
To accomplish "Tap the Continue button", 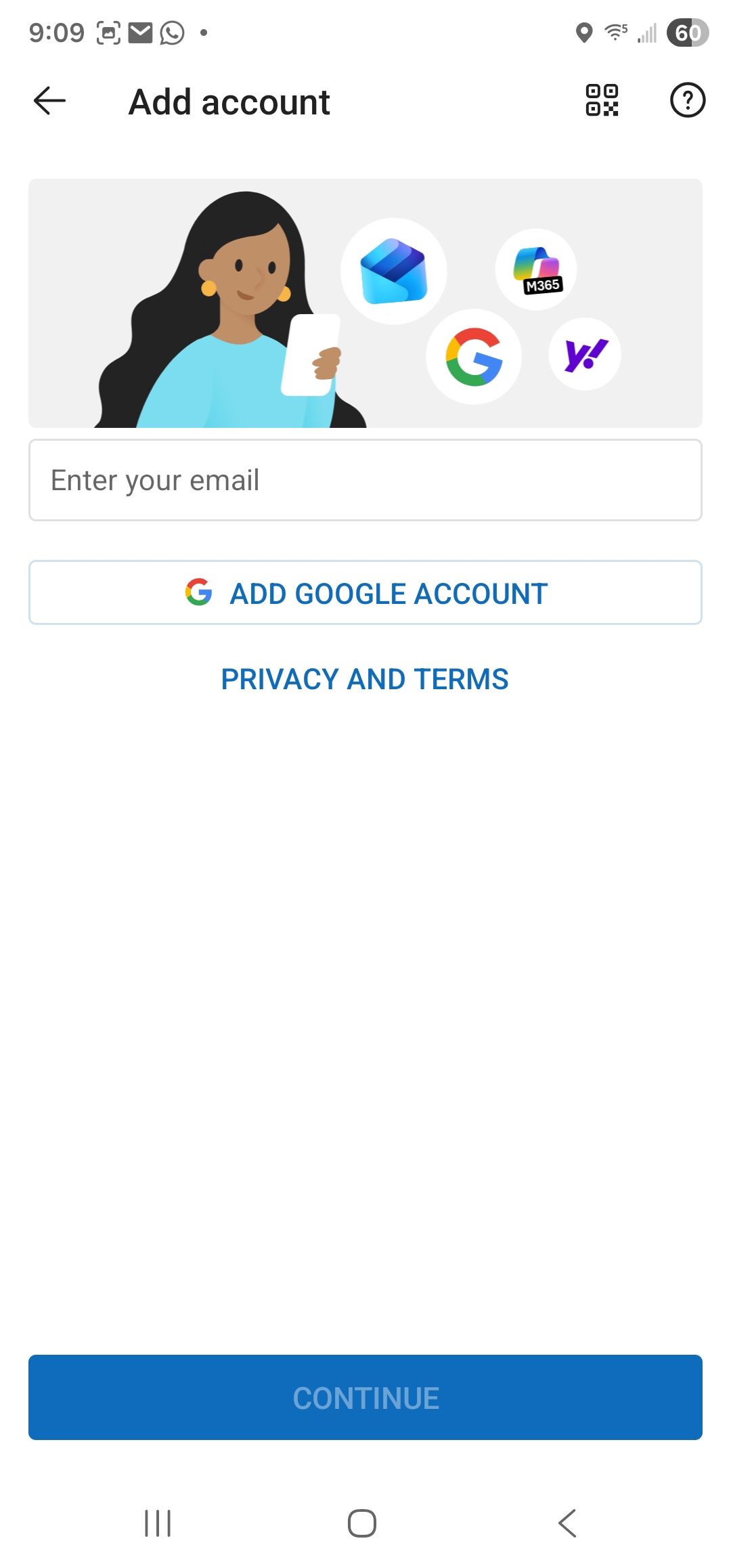I will point(365,1397).
